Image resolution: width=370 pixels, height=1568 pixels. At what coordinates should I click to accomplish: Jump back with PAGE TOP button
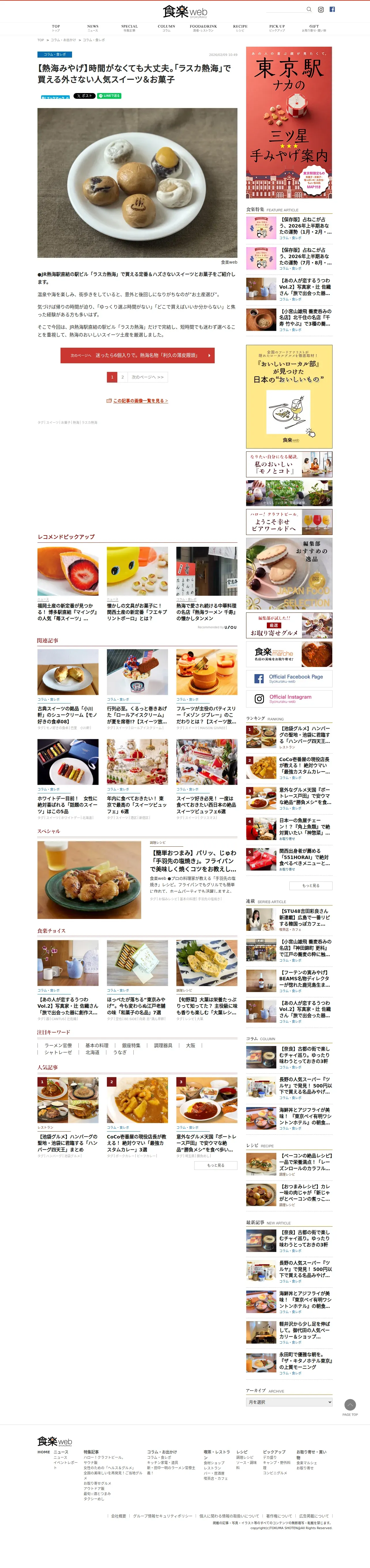click(350, 1407)
